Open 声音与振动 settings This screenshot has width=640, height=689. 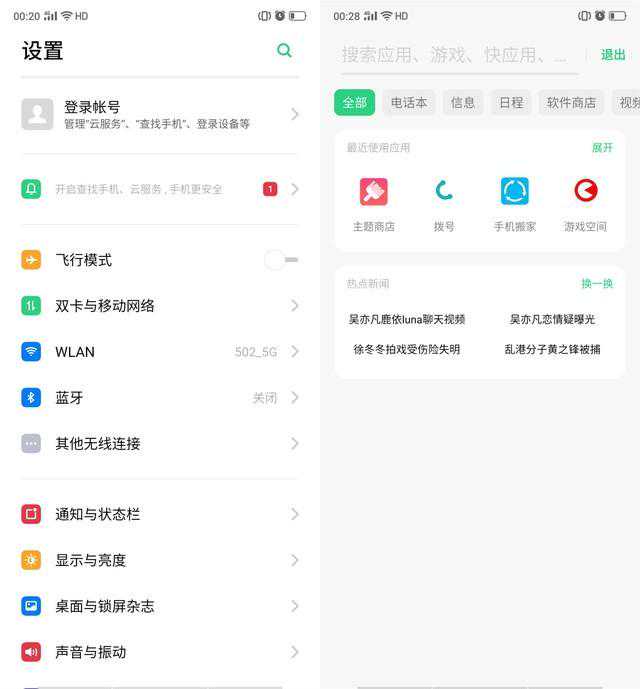[x=160, y=652]
